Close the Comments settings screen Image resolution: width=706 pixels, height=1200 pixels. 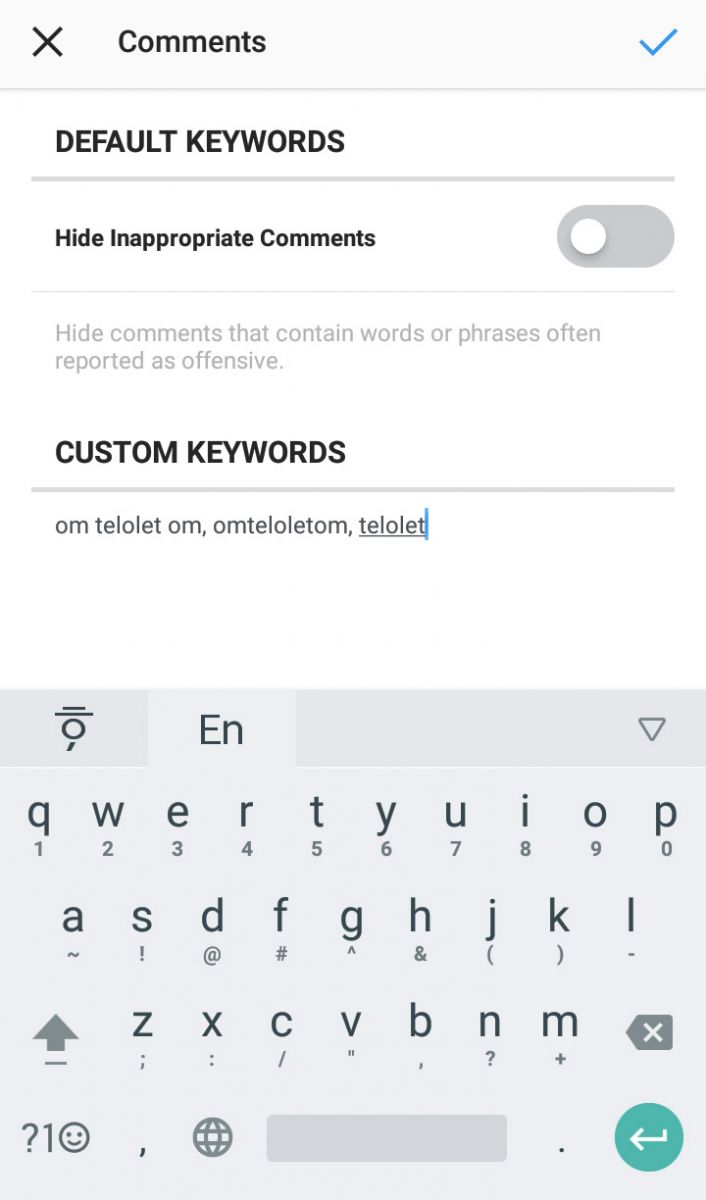pyautogui.click(x=47, y=42)
